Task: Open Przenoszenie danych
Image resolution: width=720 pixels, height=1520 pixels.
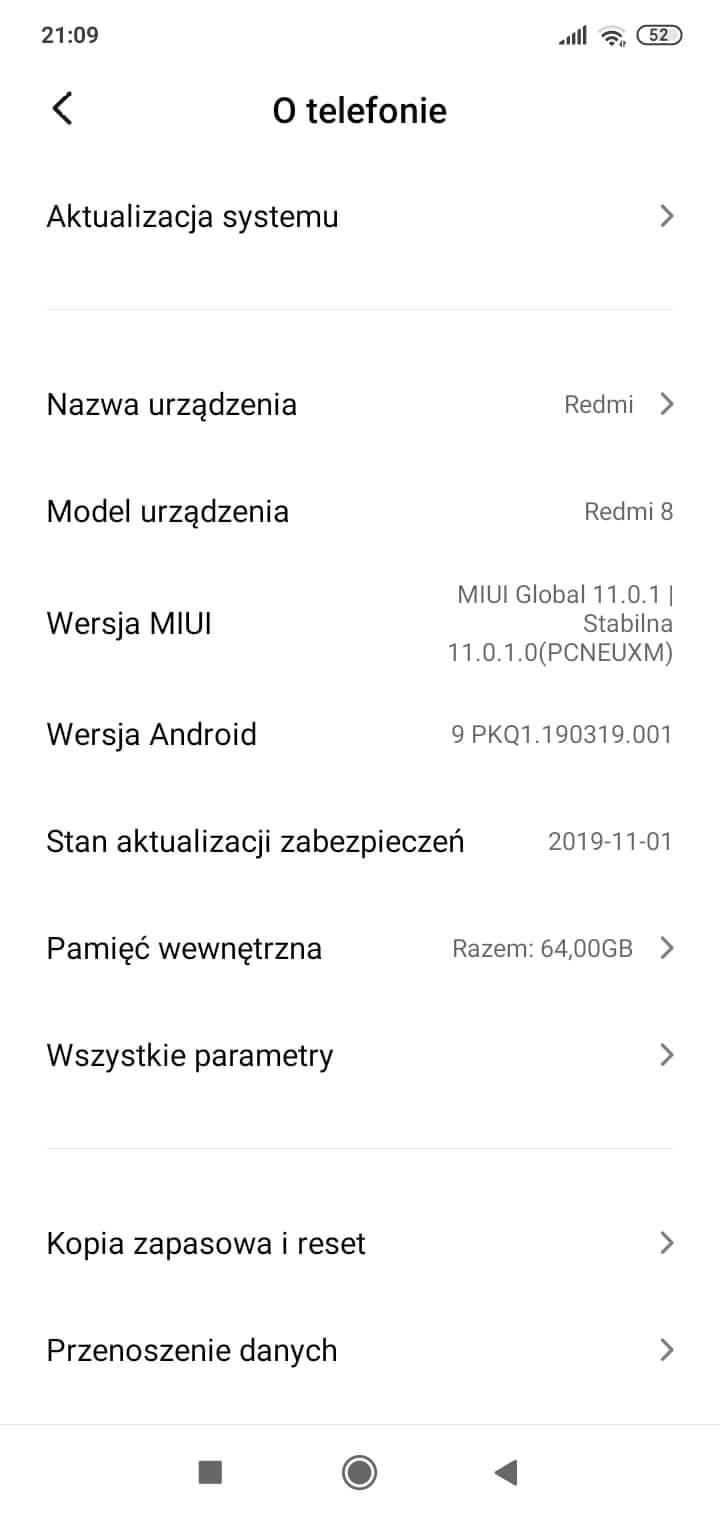Action: [x=360, y=1350]
